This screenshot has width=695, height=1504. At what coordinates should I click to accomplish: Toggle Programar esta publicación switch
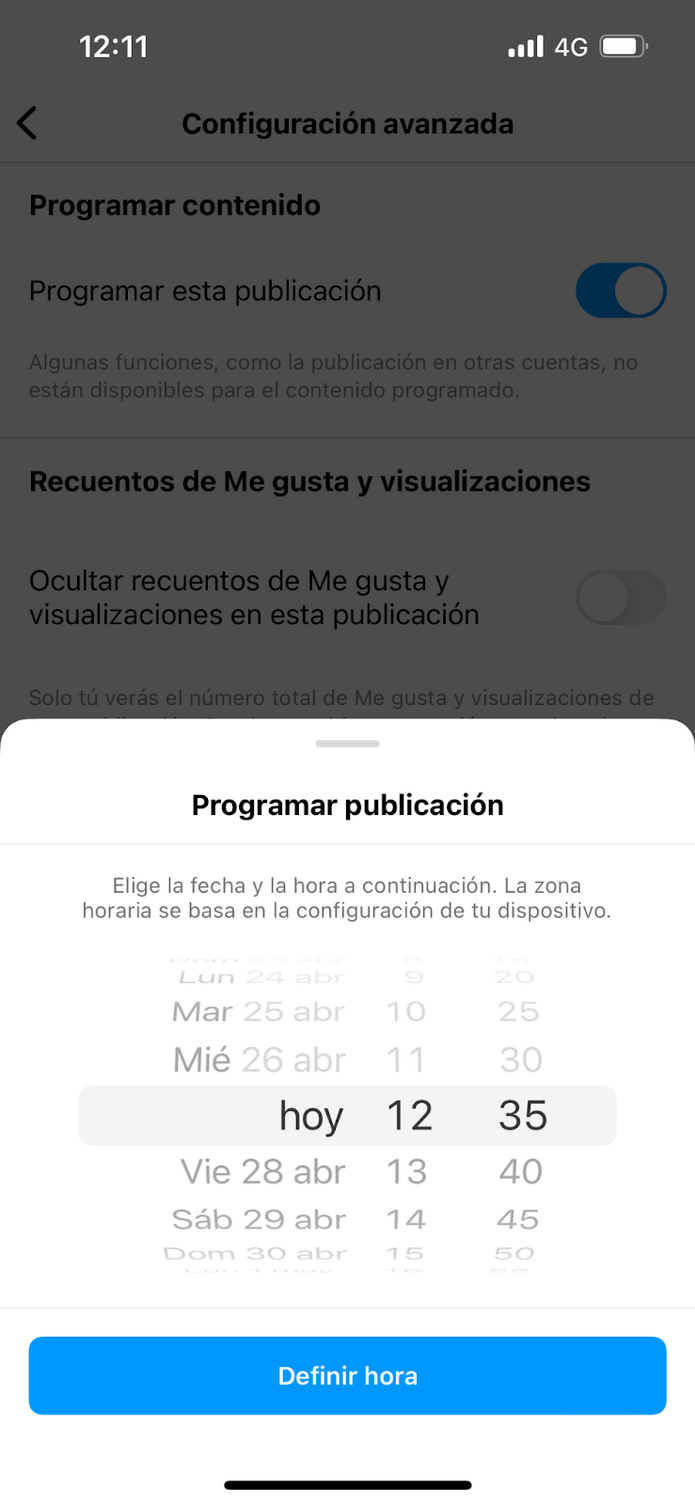(x=620, y=291)
